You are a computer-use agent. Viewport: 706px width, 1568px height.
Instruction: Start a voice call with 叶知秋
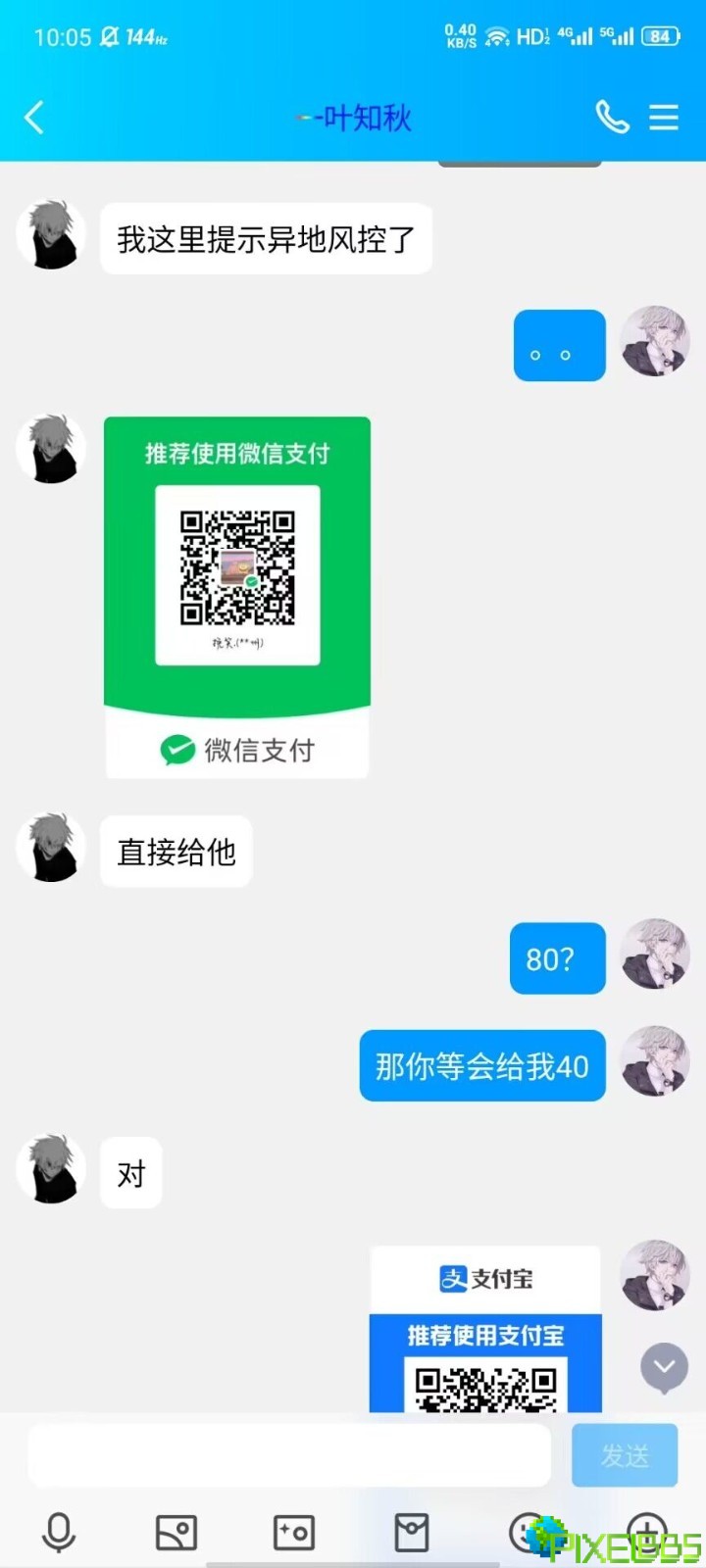click(x=612, y=118)
